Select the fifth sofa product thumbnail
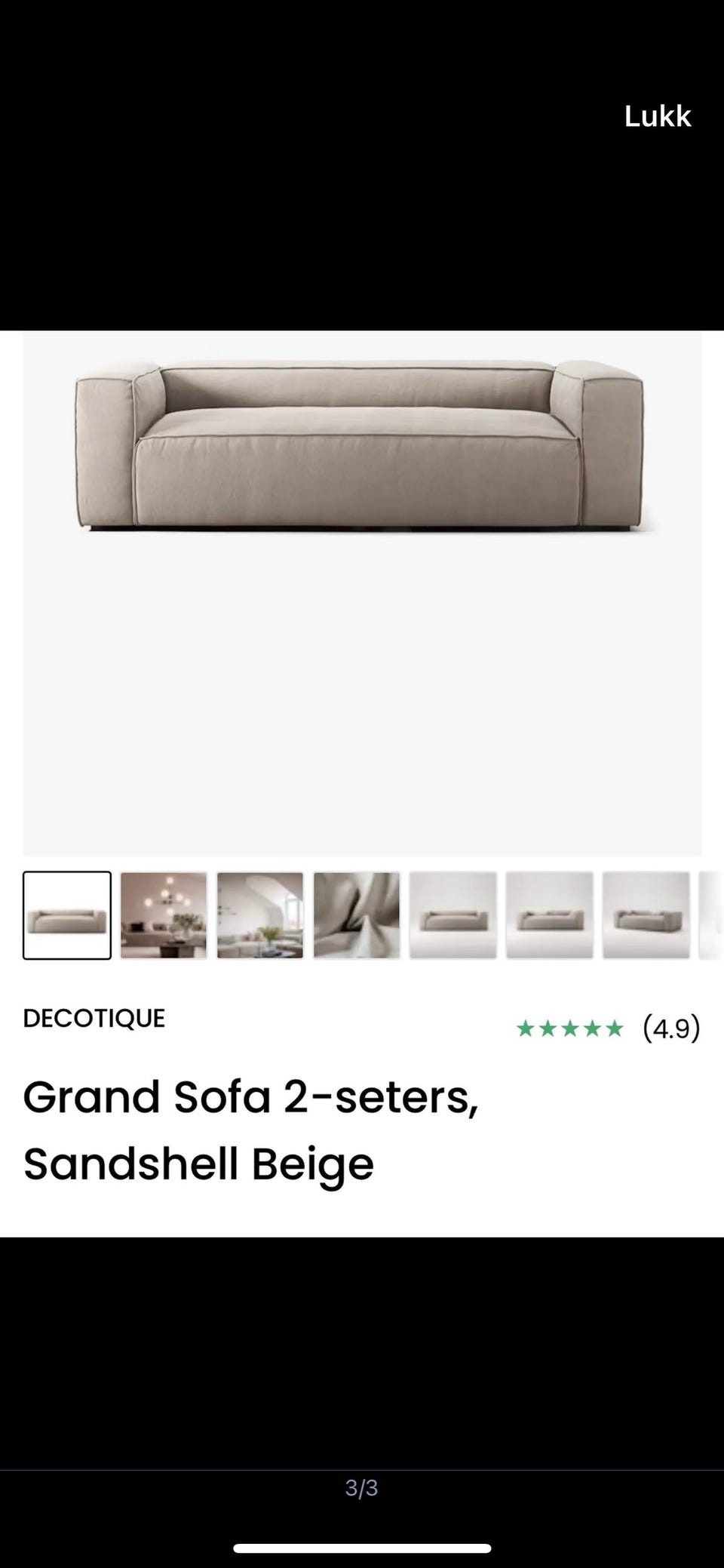This screenshot has height=1568, width=724. click(452, 915)
